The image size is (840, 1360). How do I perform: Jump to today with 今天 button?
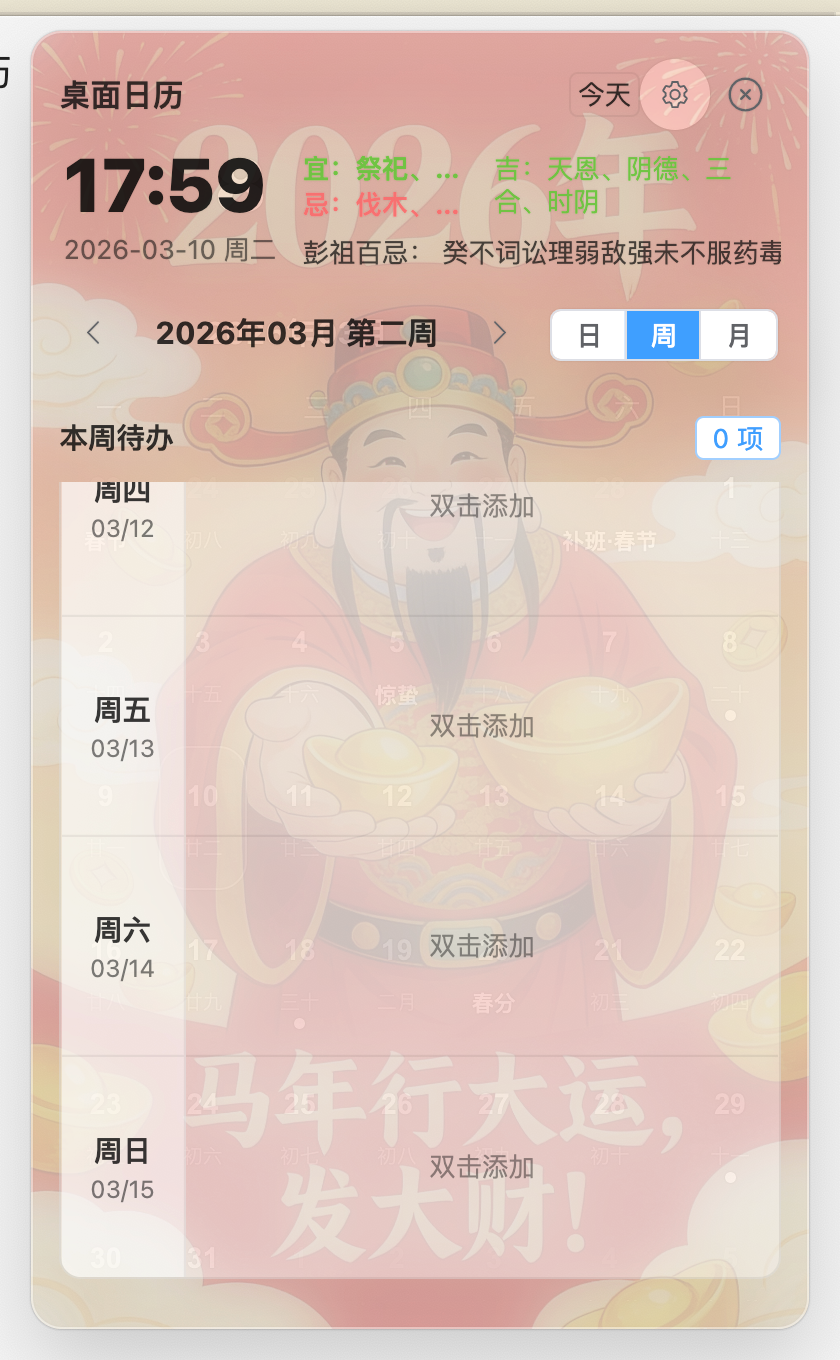point(604,95)
